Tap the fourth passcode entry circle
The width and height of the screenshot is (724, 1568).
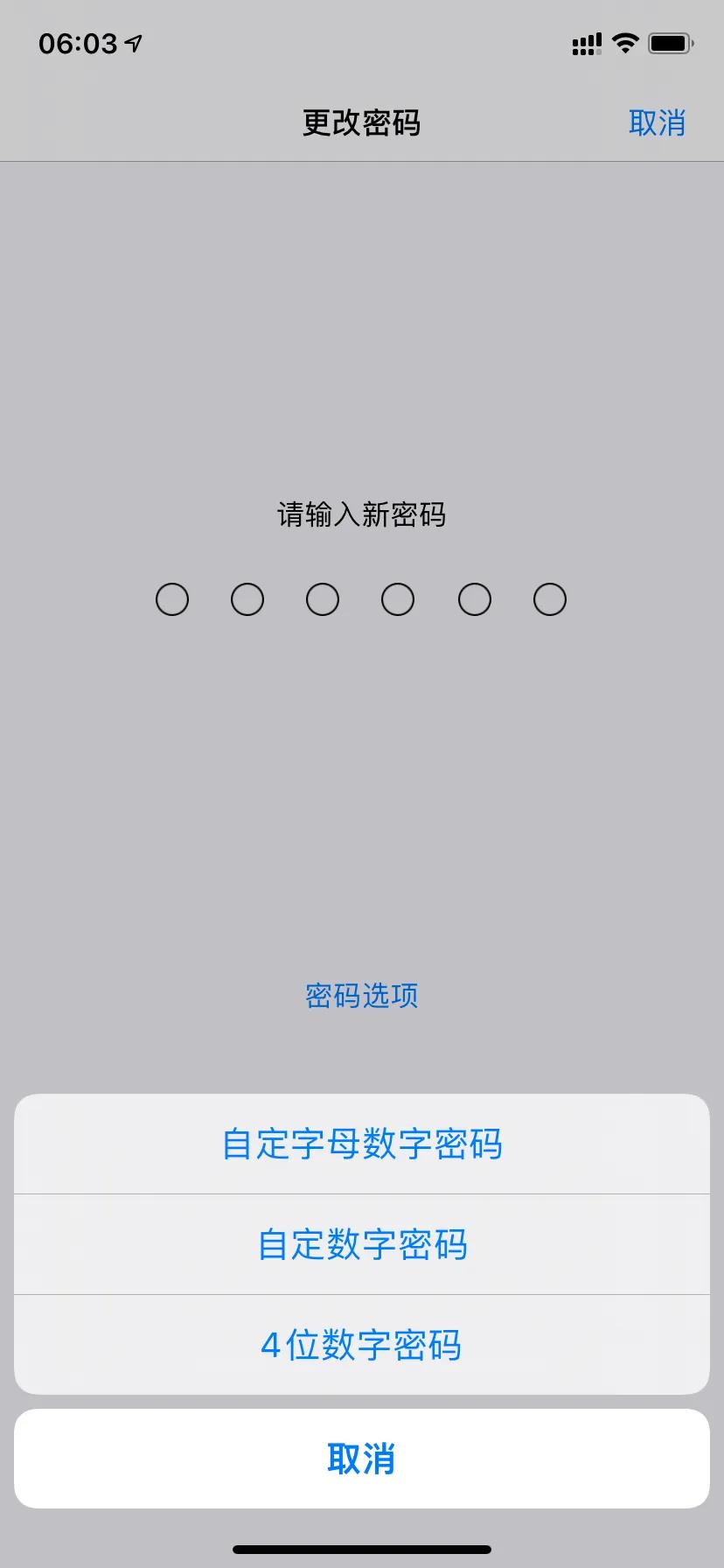point(398,598)
